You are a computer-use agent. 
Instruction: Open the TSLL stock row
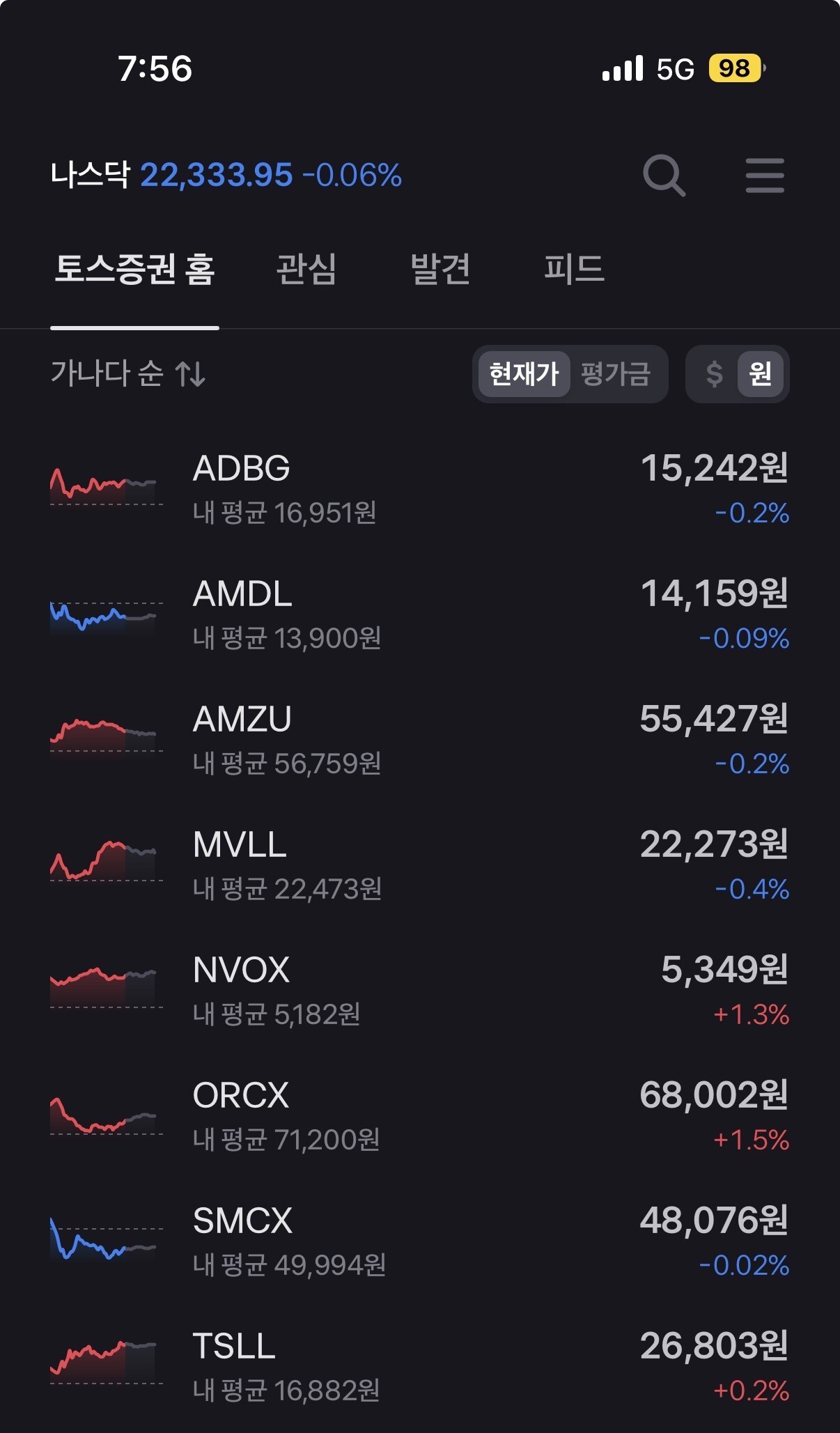pyautogui.click(x=419, y=1367)
